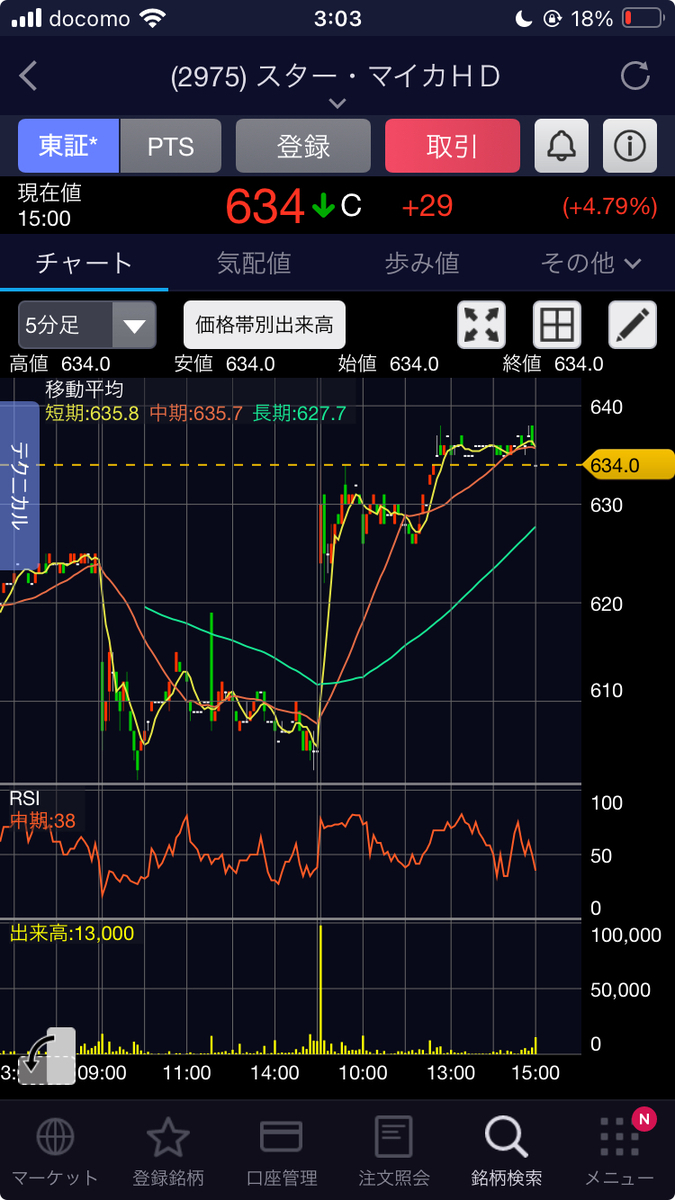Screen dimensions: 675x1200
Task: Tap the 登録 button
Action: [303, 146]
